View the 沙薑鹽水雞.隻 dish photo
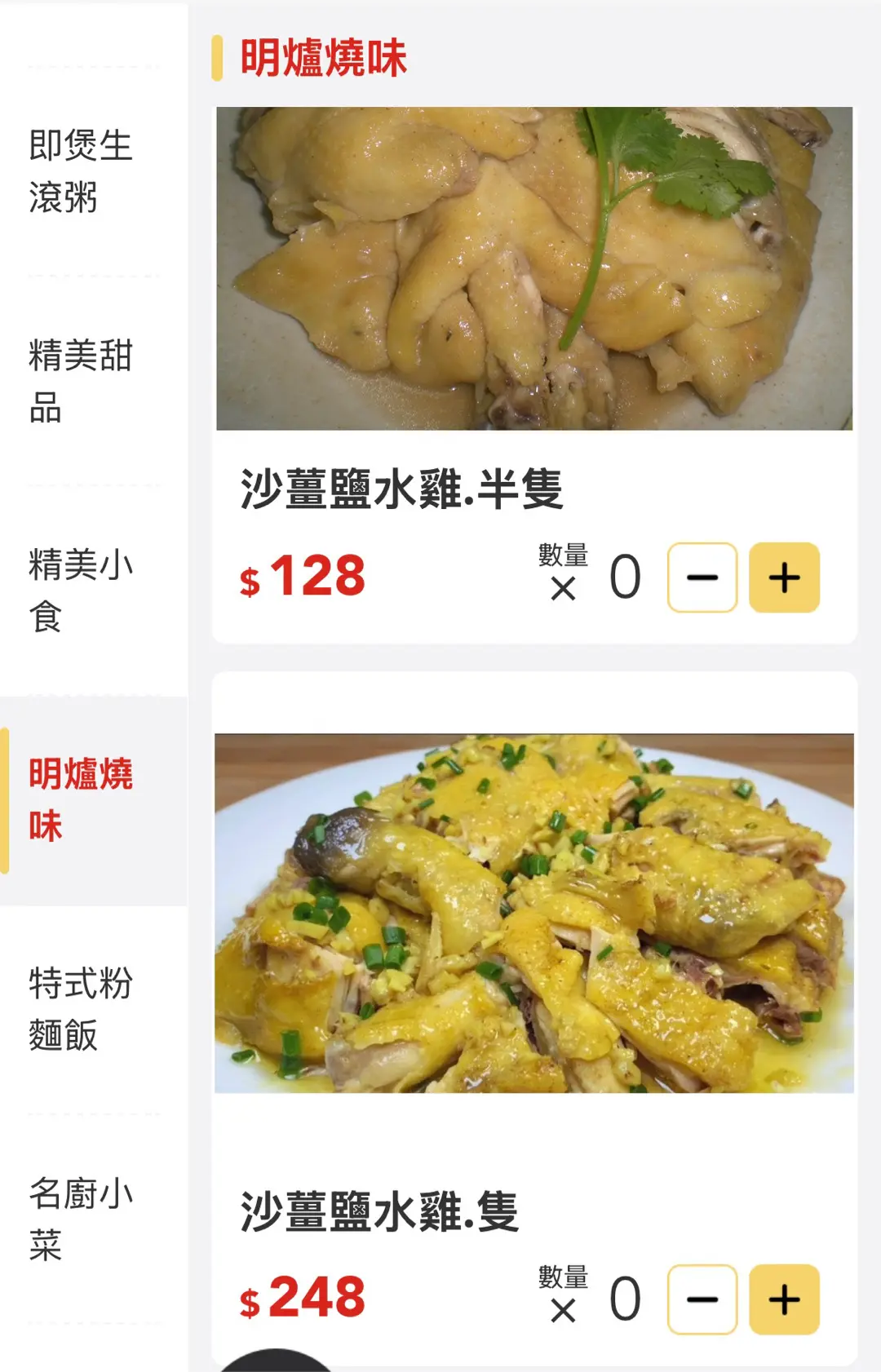 [534, 913]
